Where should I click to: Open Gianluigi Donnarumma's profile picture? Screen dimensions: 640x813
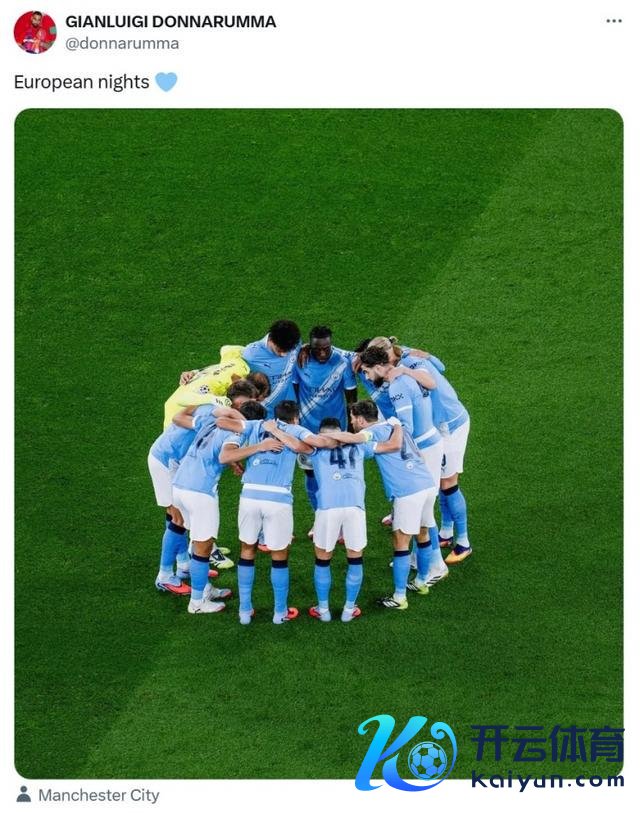(35, 32)
